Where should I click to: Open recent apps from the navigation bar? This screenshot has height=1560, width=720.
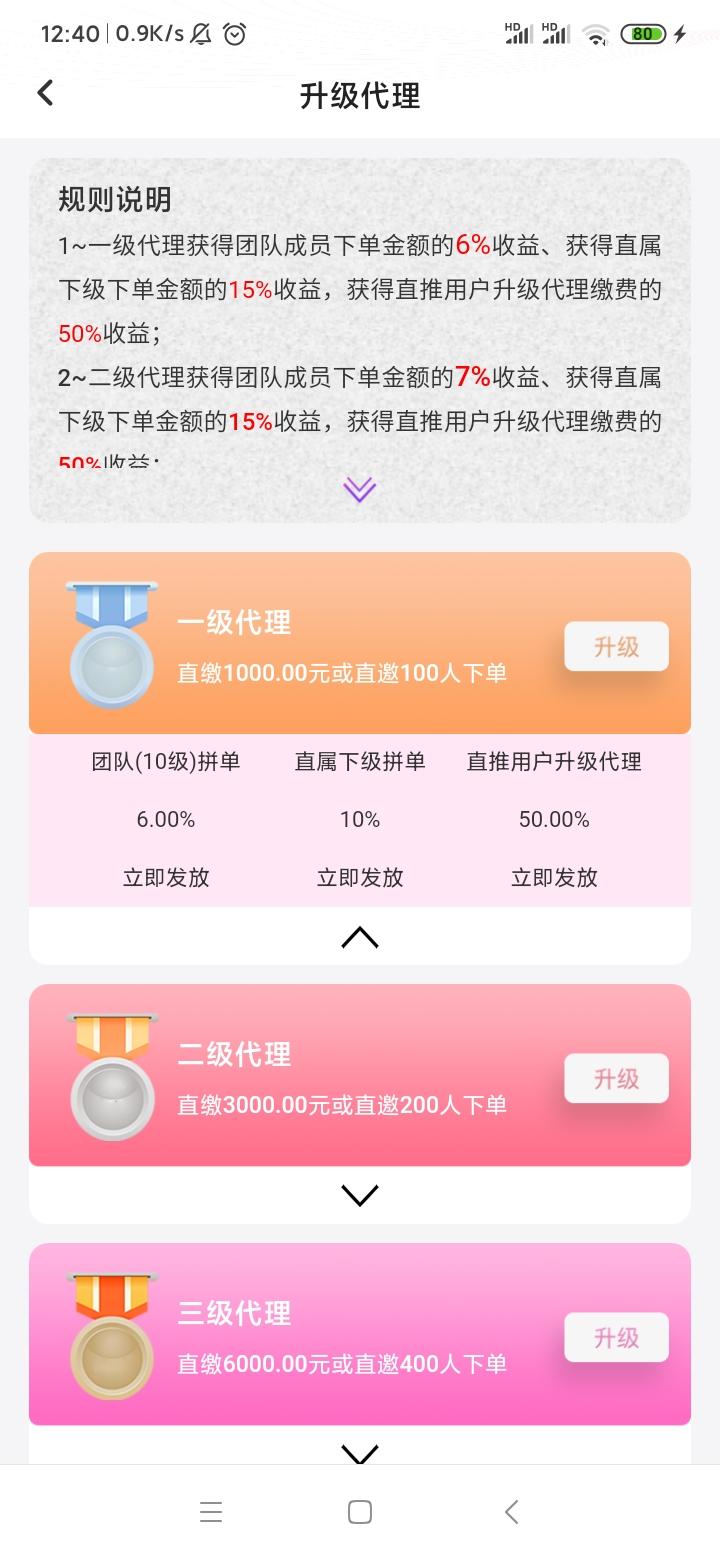(x=211, y=1512)
